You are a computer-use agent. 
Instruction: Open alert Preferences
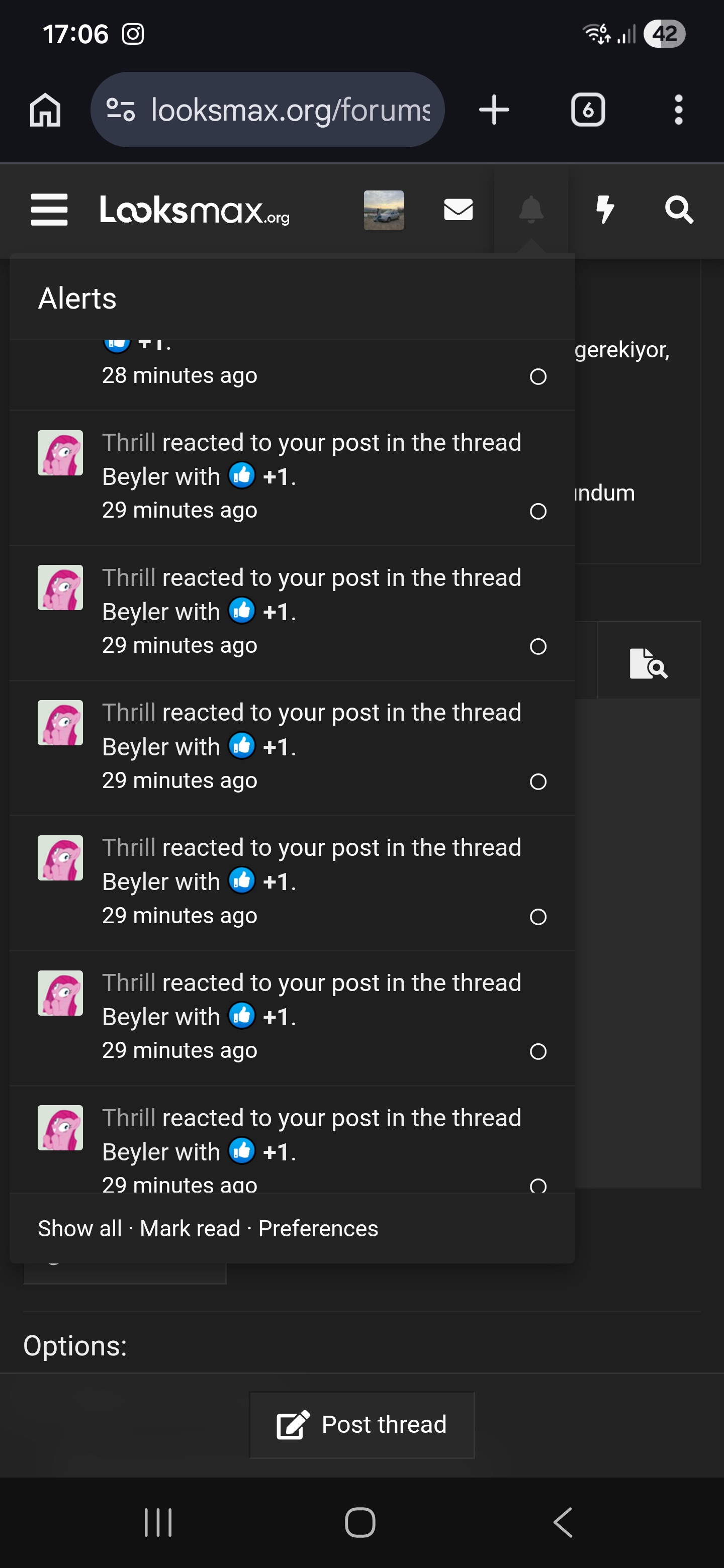pos(318,1228)
